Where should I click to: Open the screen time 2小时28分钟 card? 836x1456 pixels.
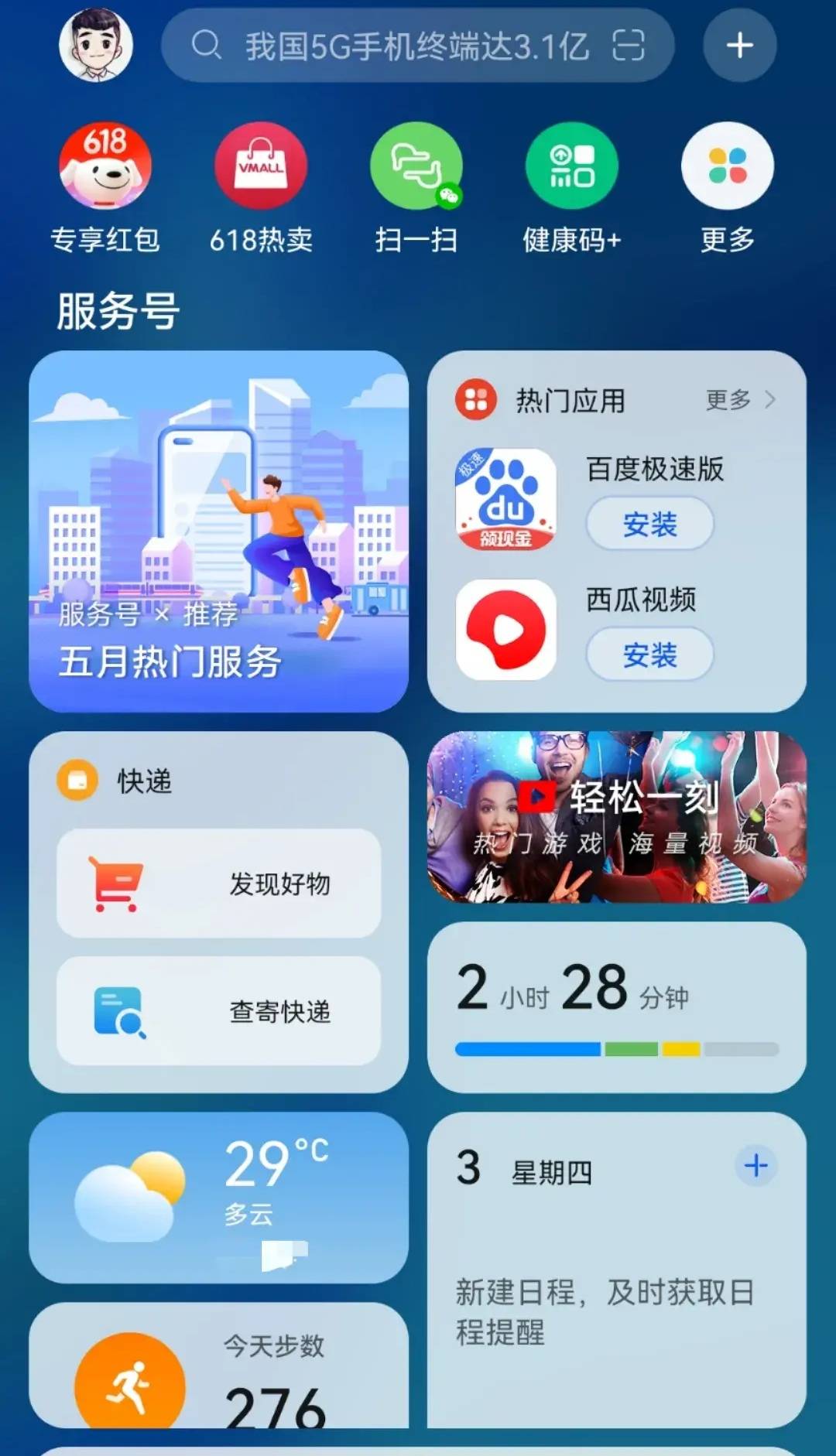pos(617,1007)
